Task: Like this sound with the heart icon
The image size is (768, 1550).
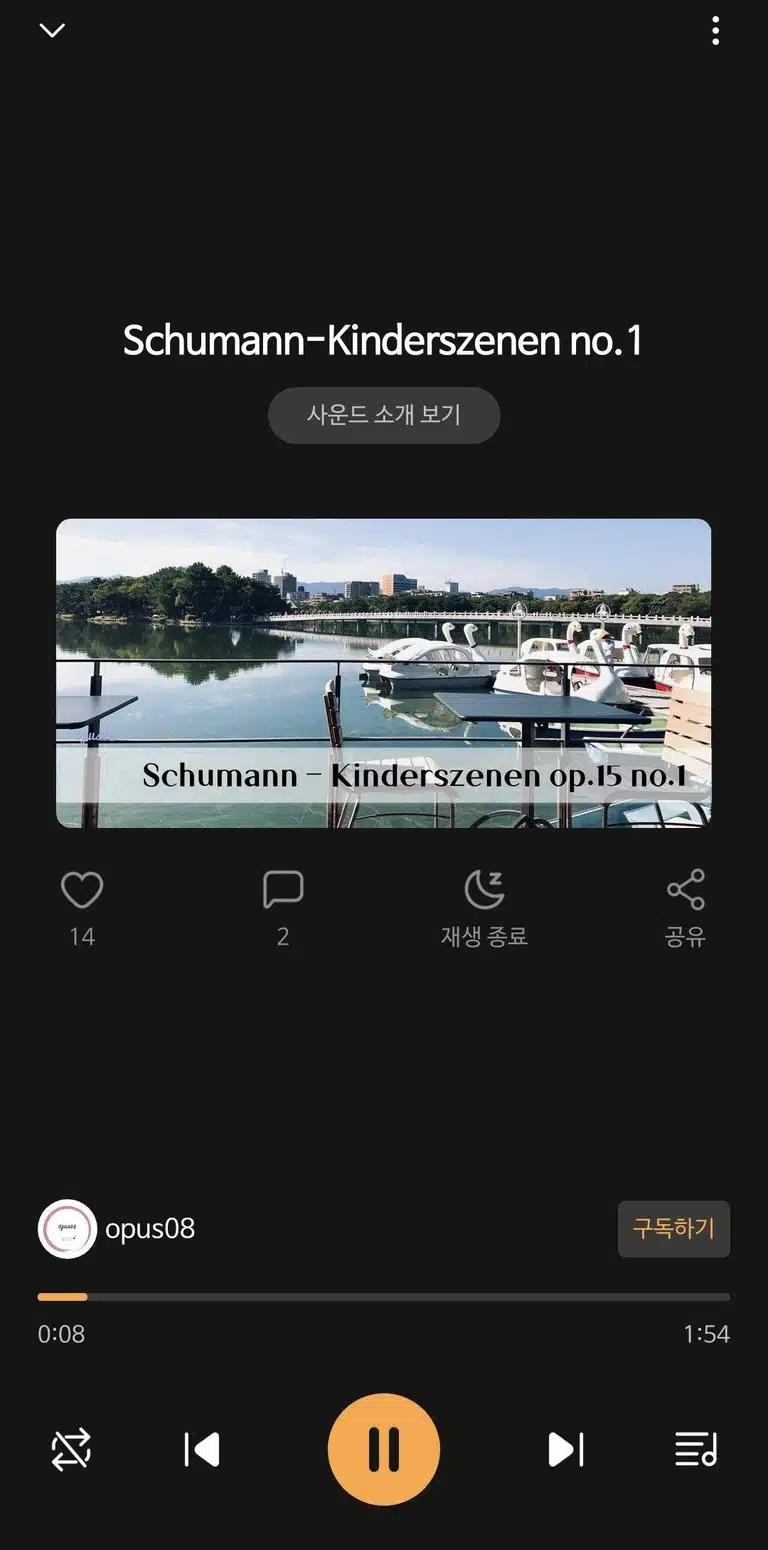Action: 82,890
